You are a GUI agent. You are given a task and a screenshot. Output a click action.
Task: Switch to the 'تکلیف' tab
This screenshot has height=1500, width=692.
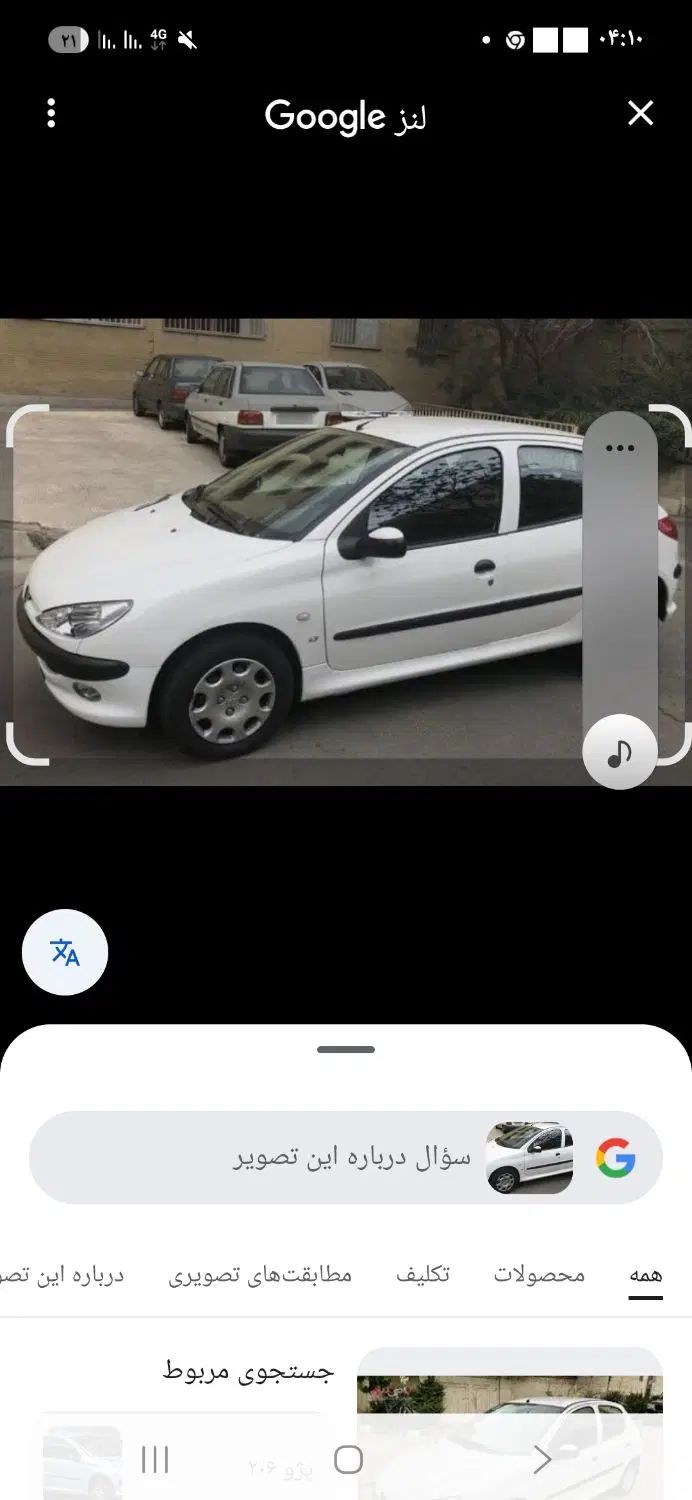pos(423,1275)
